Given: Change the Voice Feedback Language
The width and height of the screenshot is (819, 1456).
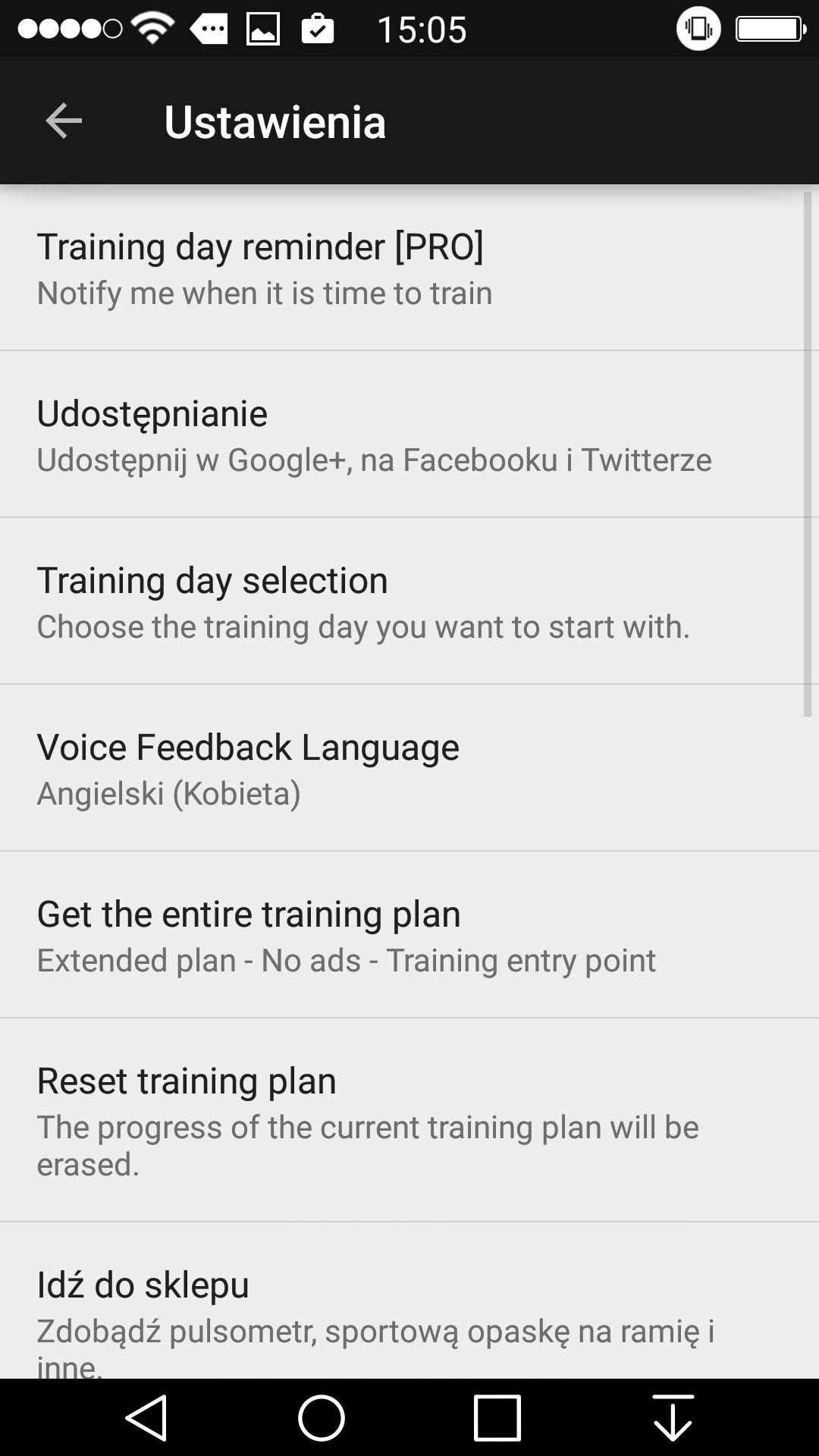Looking at the screenshot, I should (409, 768).
